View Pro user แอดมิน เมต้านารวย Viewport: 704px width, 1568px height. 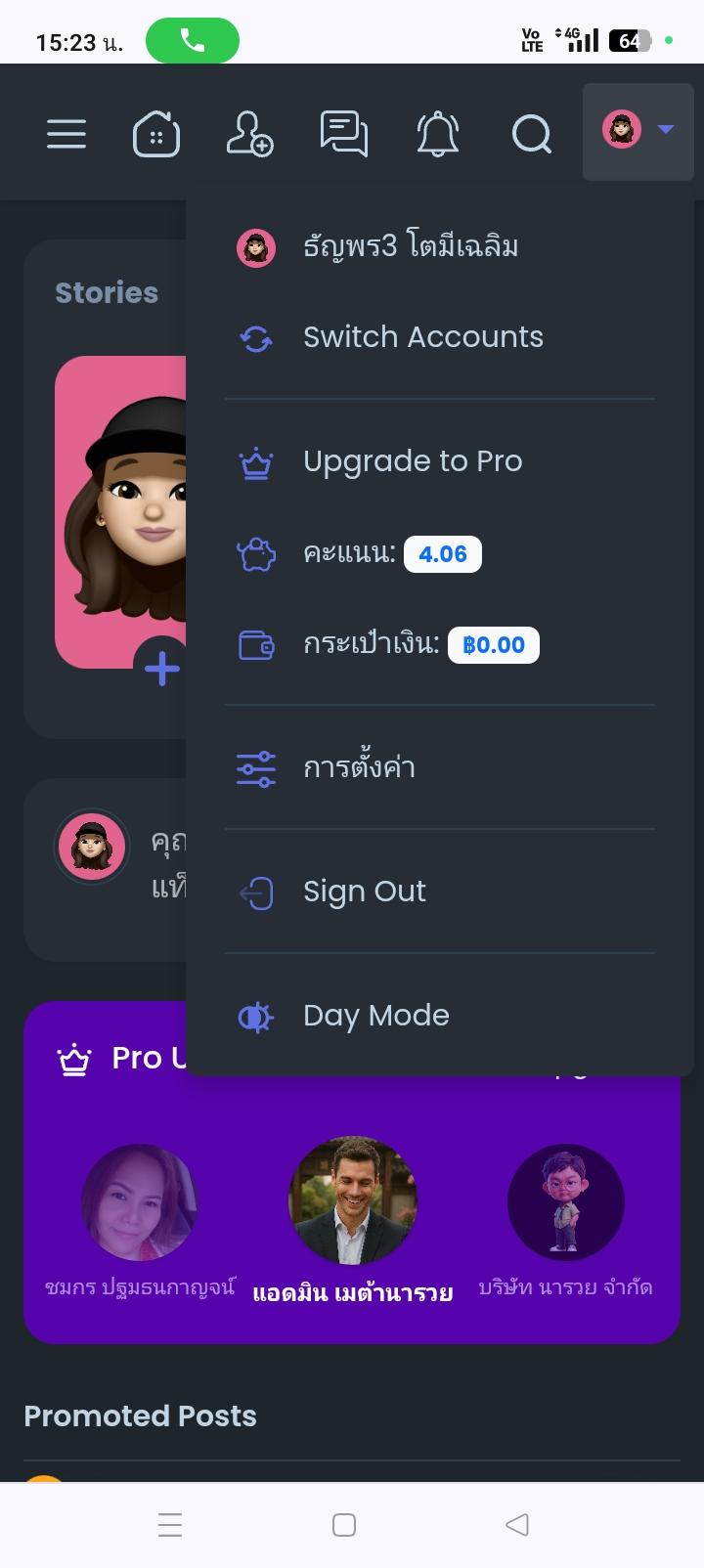(353, 1200)
